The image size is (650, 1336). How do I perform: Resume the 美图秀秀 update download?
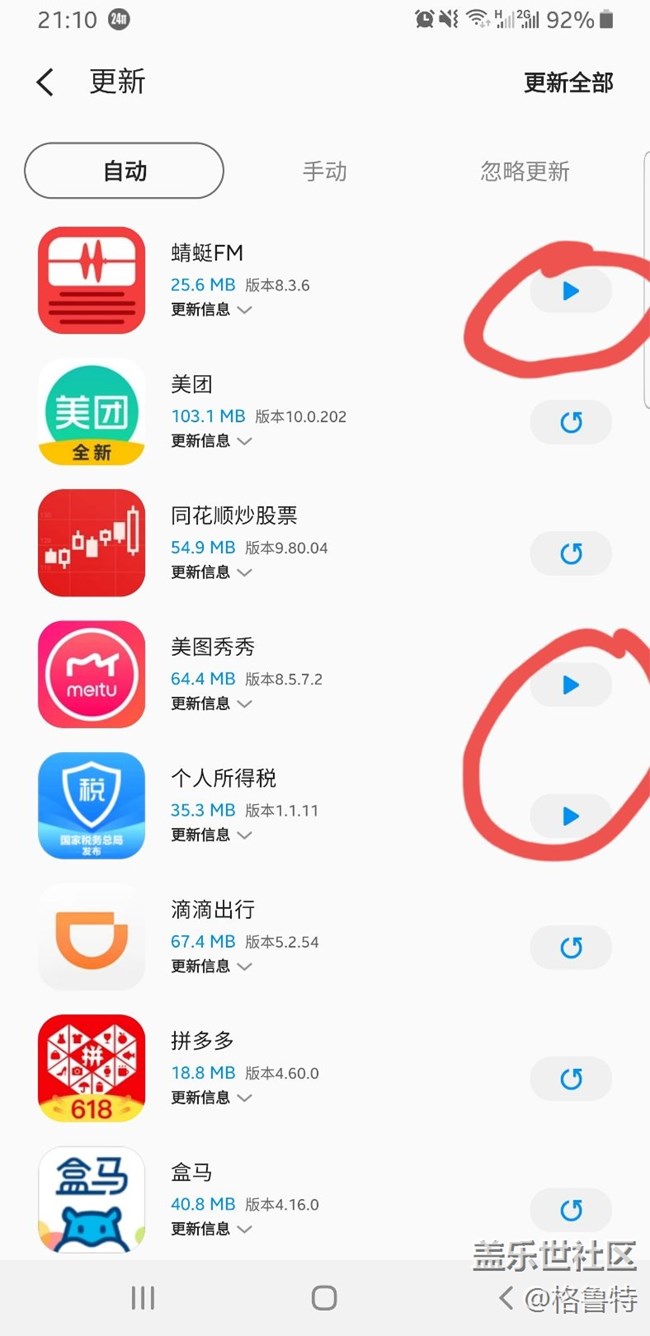click(570, 685)
